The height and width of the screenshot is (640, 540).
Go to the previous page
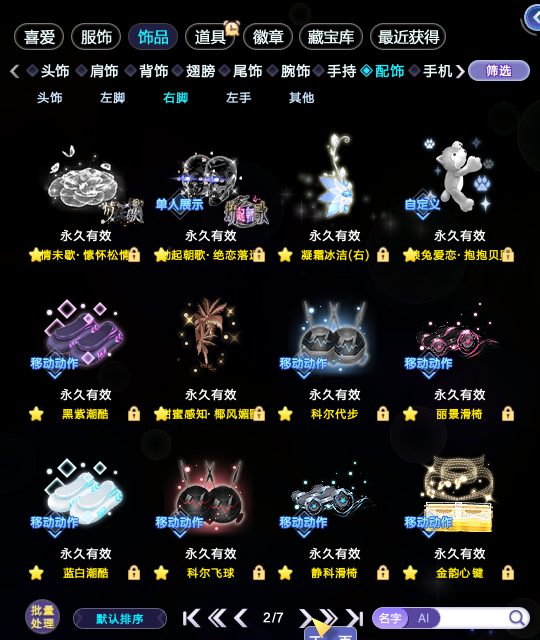[x=241, y=618]
